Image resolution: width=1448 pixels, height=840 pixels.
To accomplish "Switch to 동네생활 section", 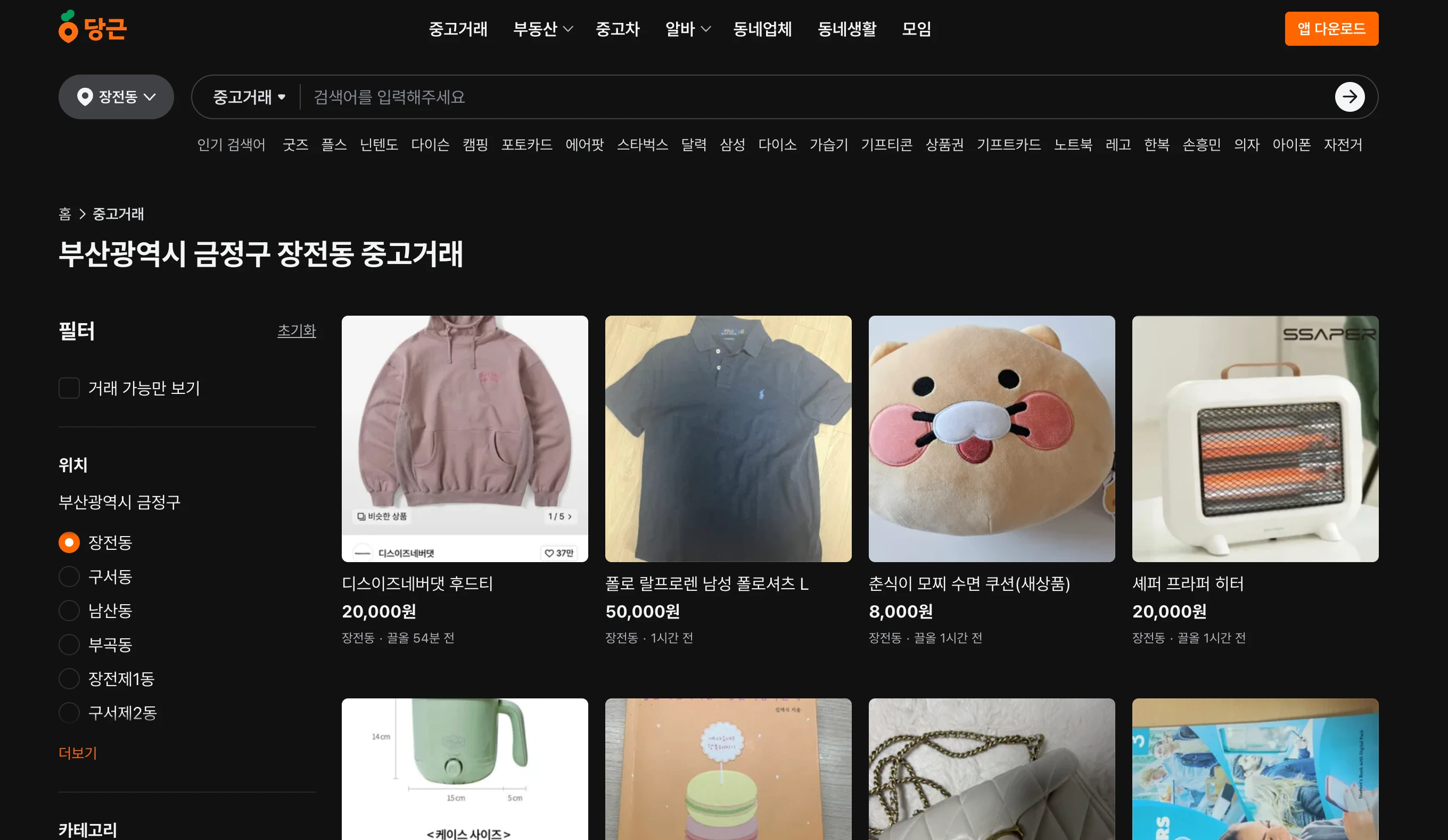I will tap(846, 29).
